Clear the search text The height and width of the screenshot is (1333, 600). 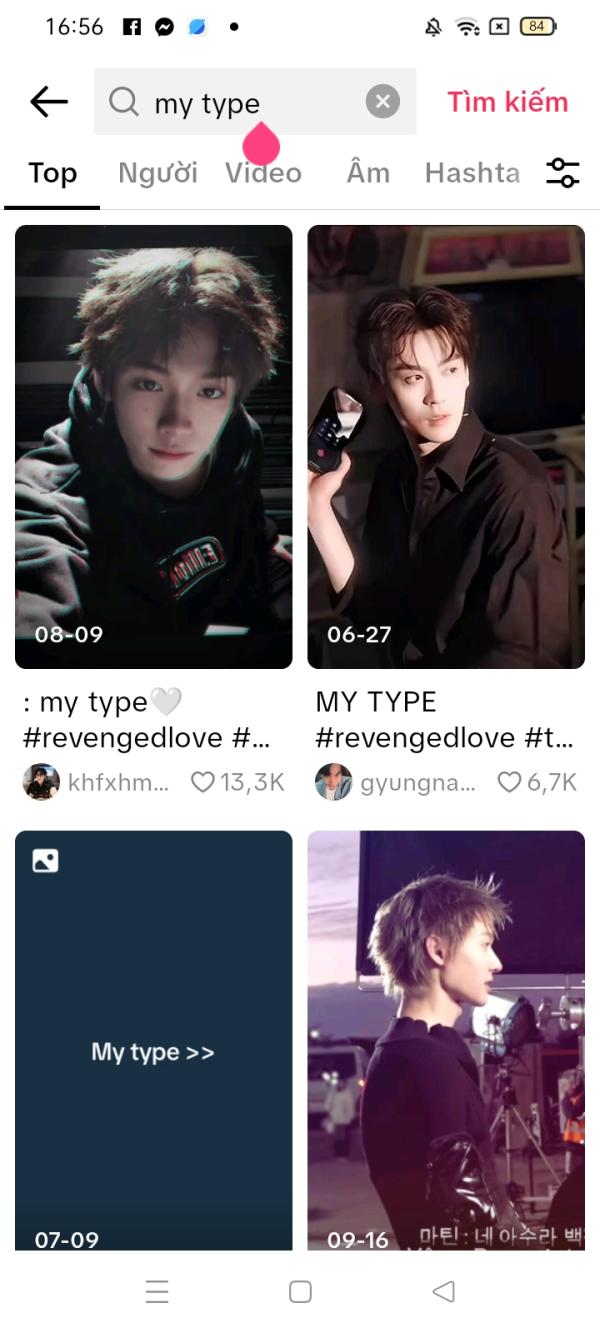382,101
